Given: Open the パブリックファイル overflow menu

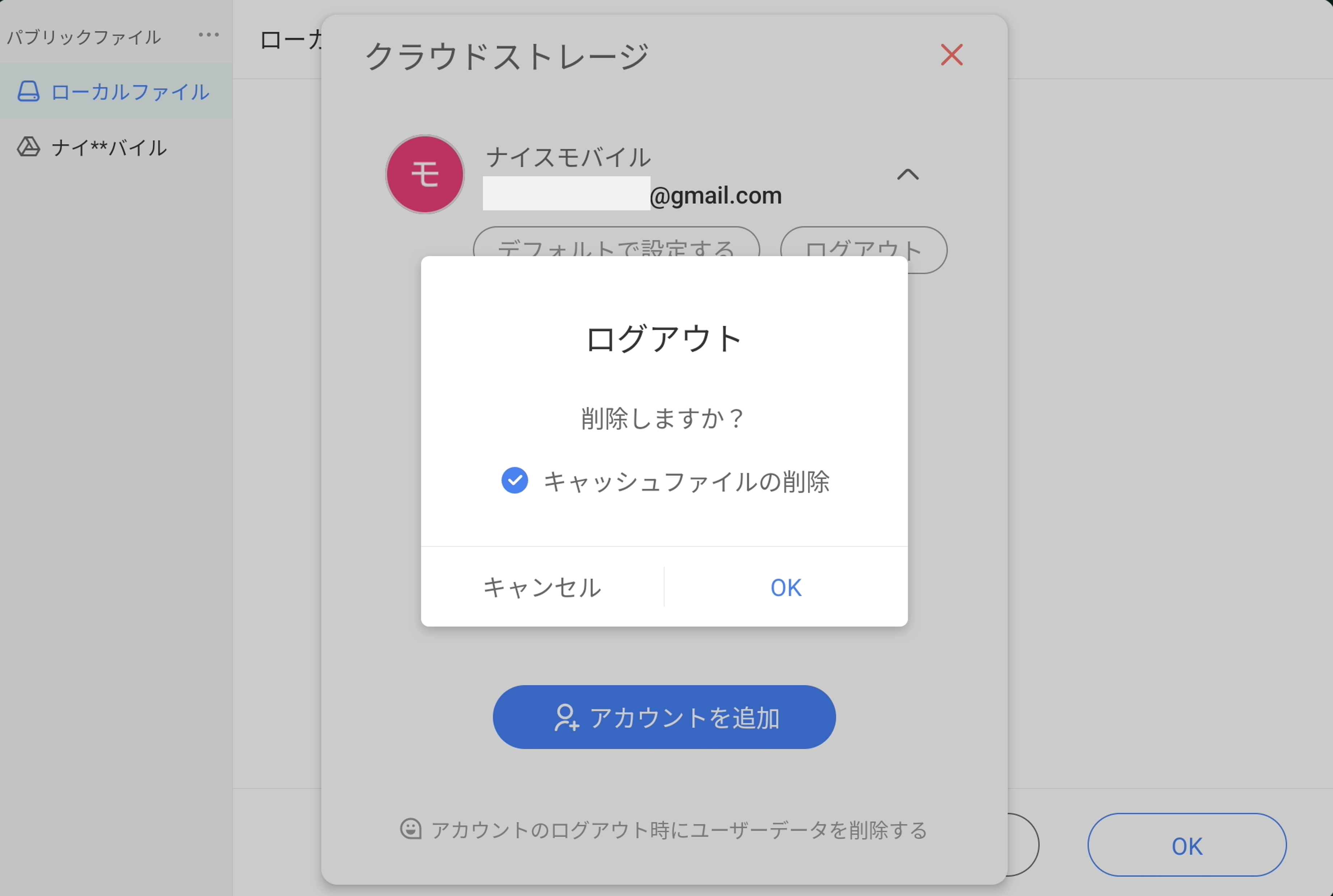Looking at the screenshot, I should click(209, 35).
